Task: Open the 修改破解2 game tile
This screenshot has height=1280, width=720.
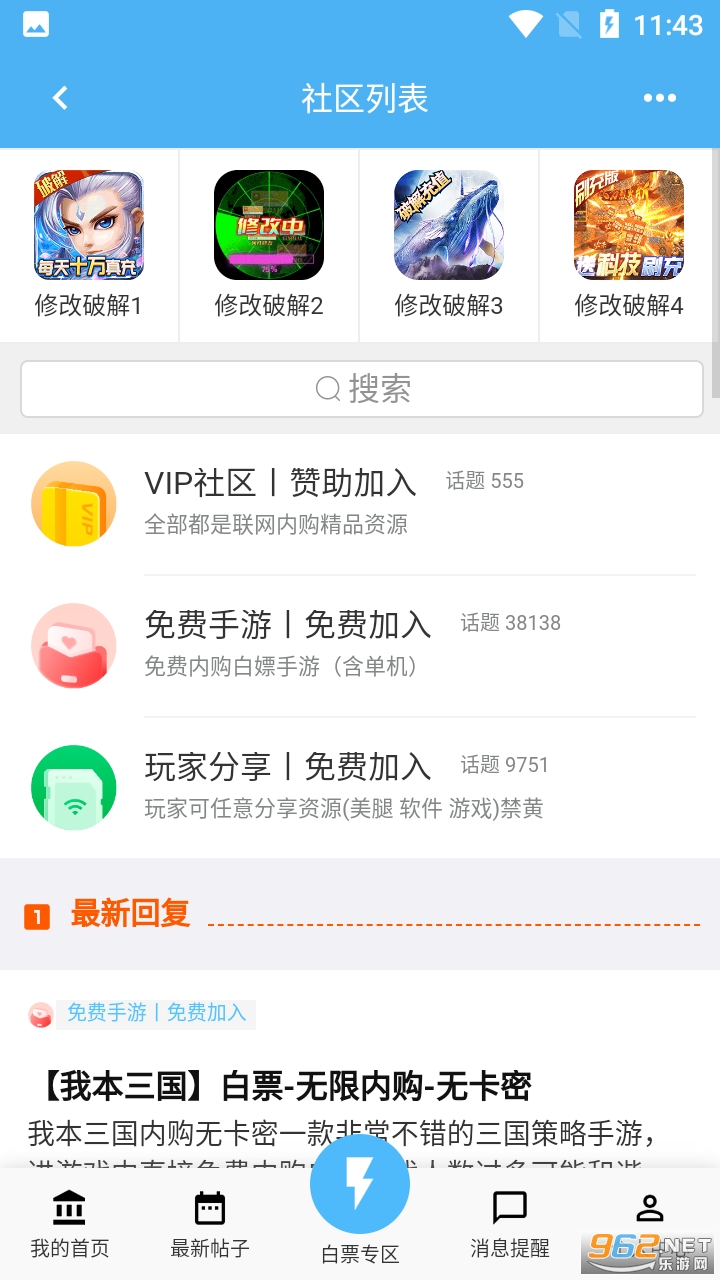Action: tap(269, 244)
